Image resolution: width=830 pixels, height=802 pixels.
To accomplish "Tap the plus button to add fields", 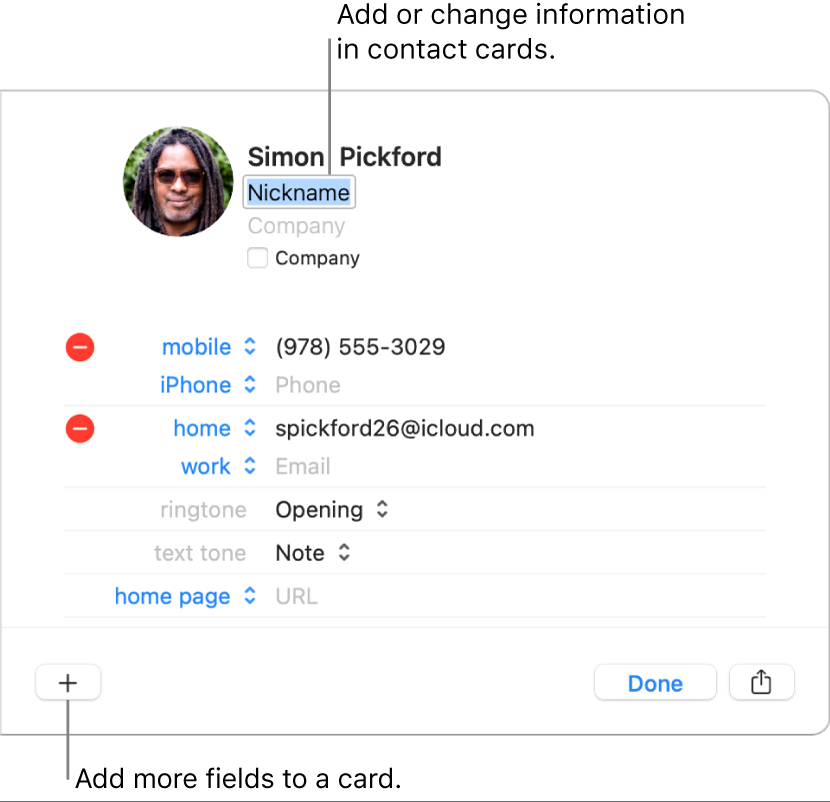I will pos(68,683).
